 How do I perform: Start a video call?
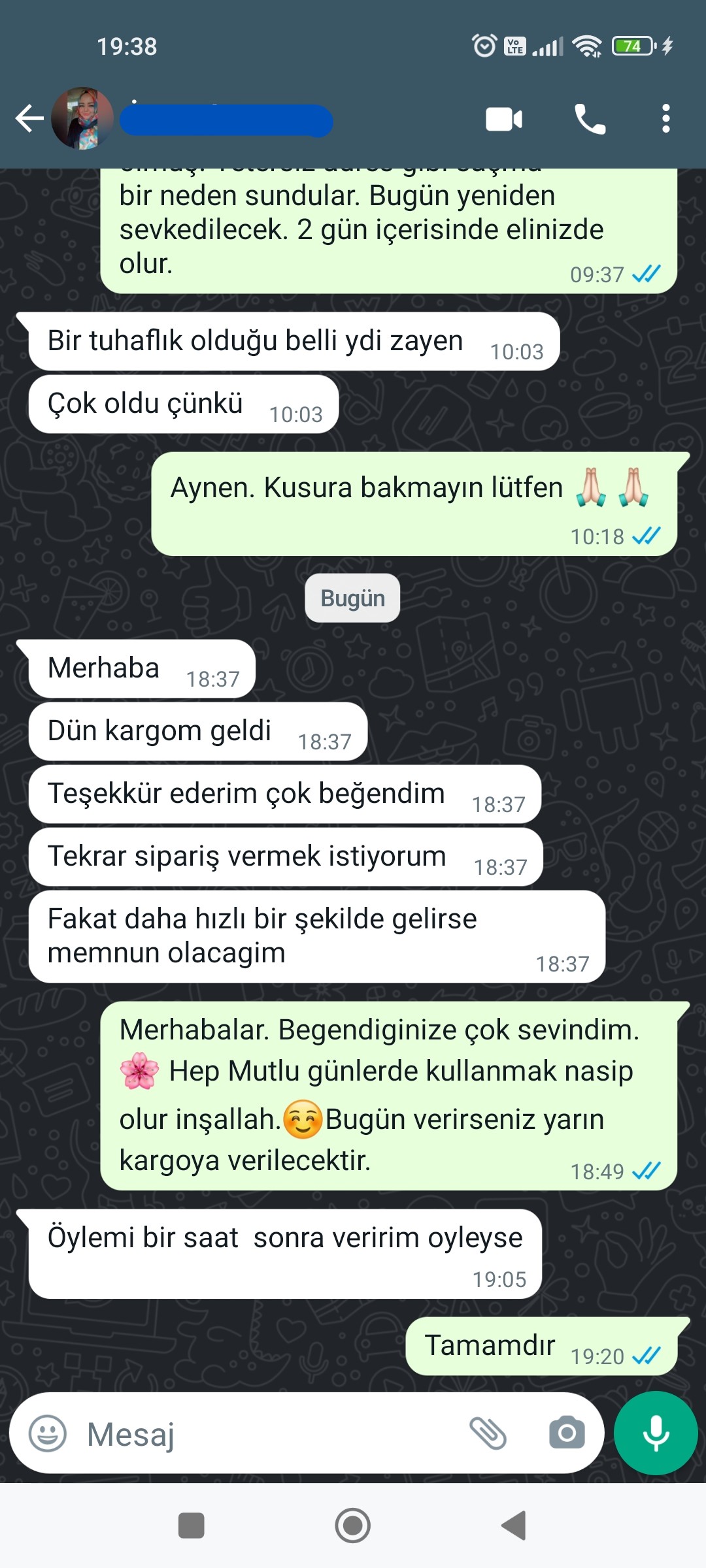pyautogui.click(x=503, y=120)
